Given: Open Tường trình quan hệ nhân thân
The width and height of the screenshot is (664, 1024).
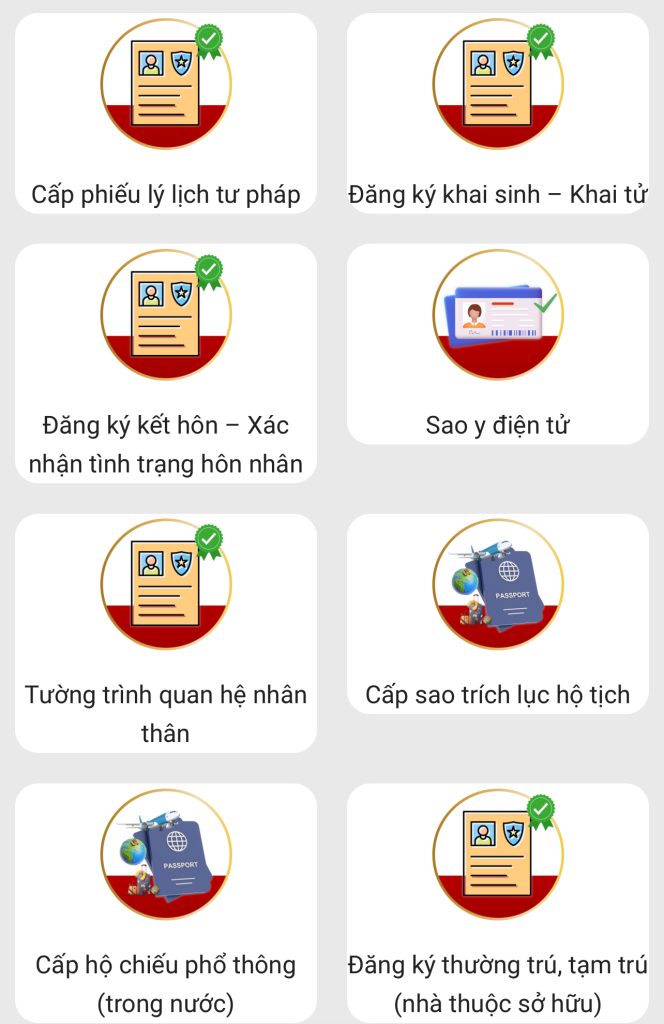Looking at the screenshot, I should coord(166,634).
